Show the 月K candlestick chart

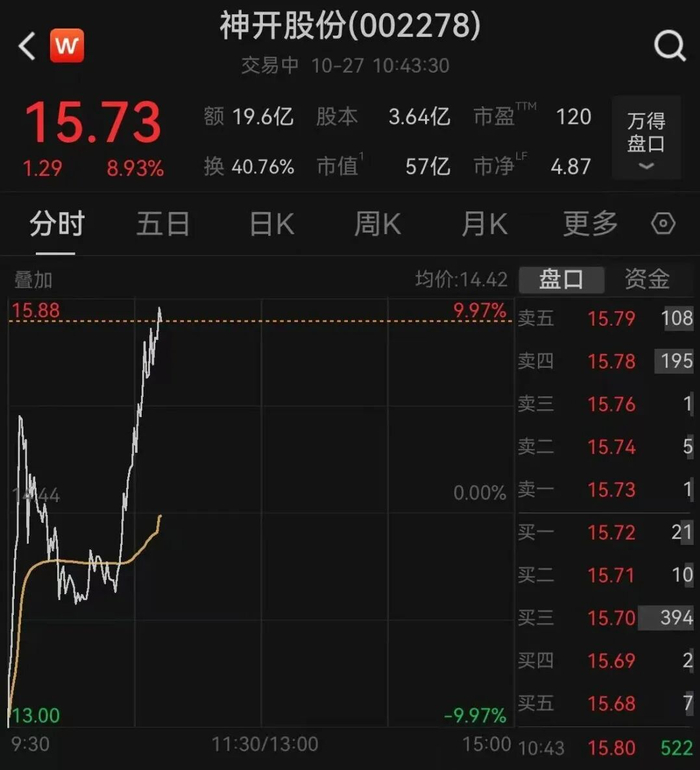(x=484, y=223)
